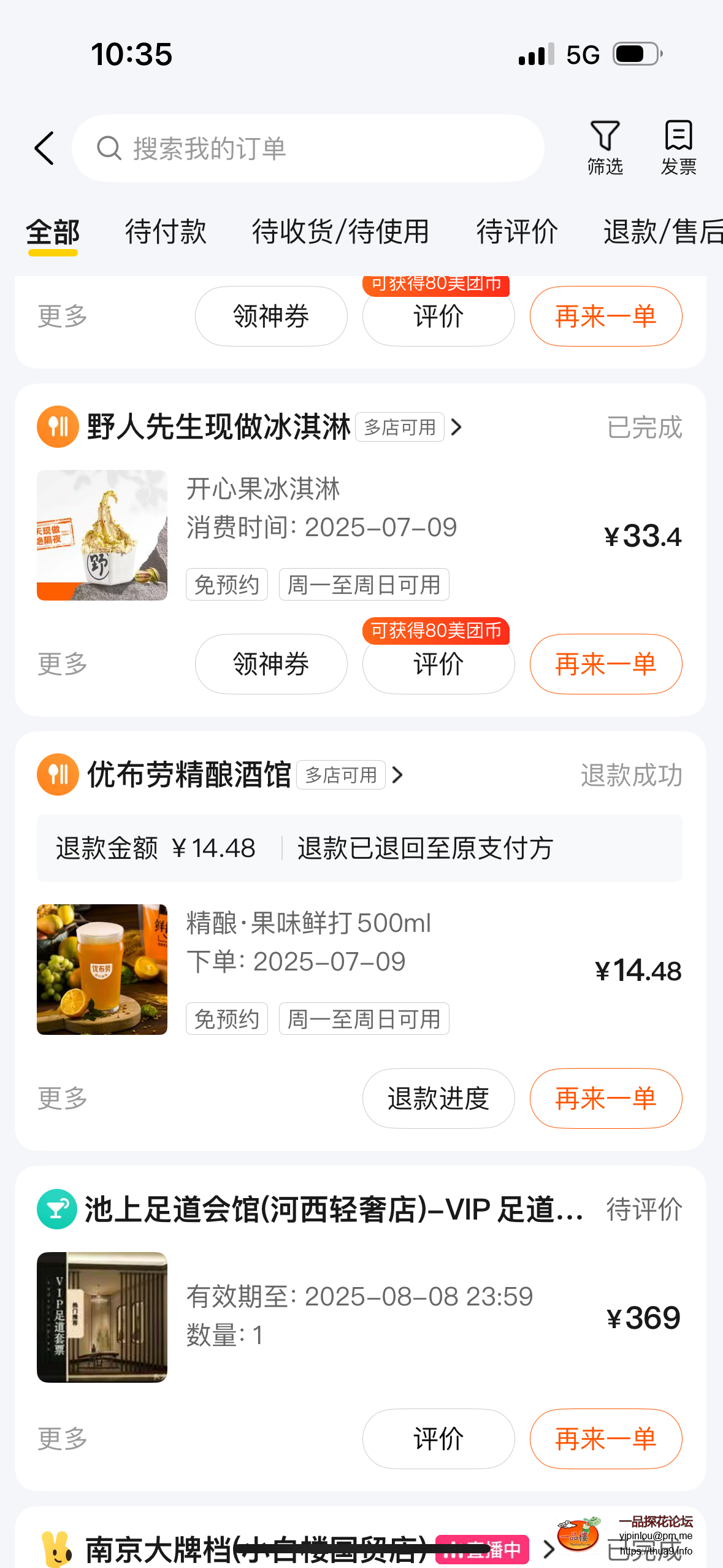
Task: Open the 优布劳精酿酒馆 store page
Action: coord(189,775)
